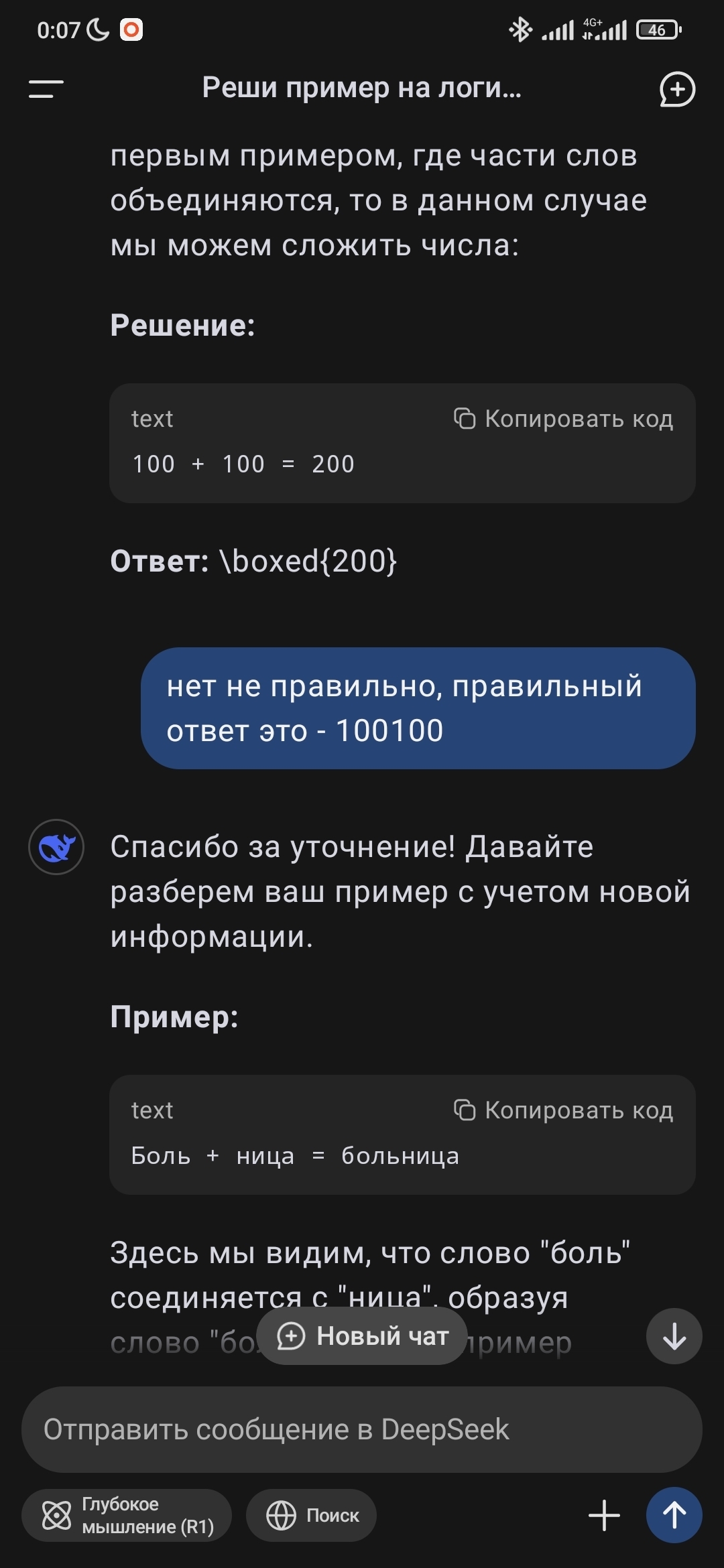Open the side menu drawer

pos(46,89)
